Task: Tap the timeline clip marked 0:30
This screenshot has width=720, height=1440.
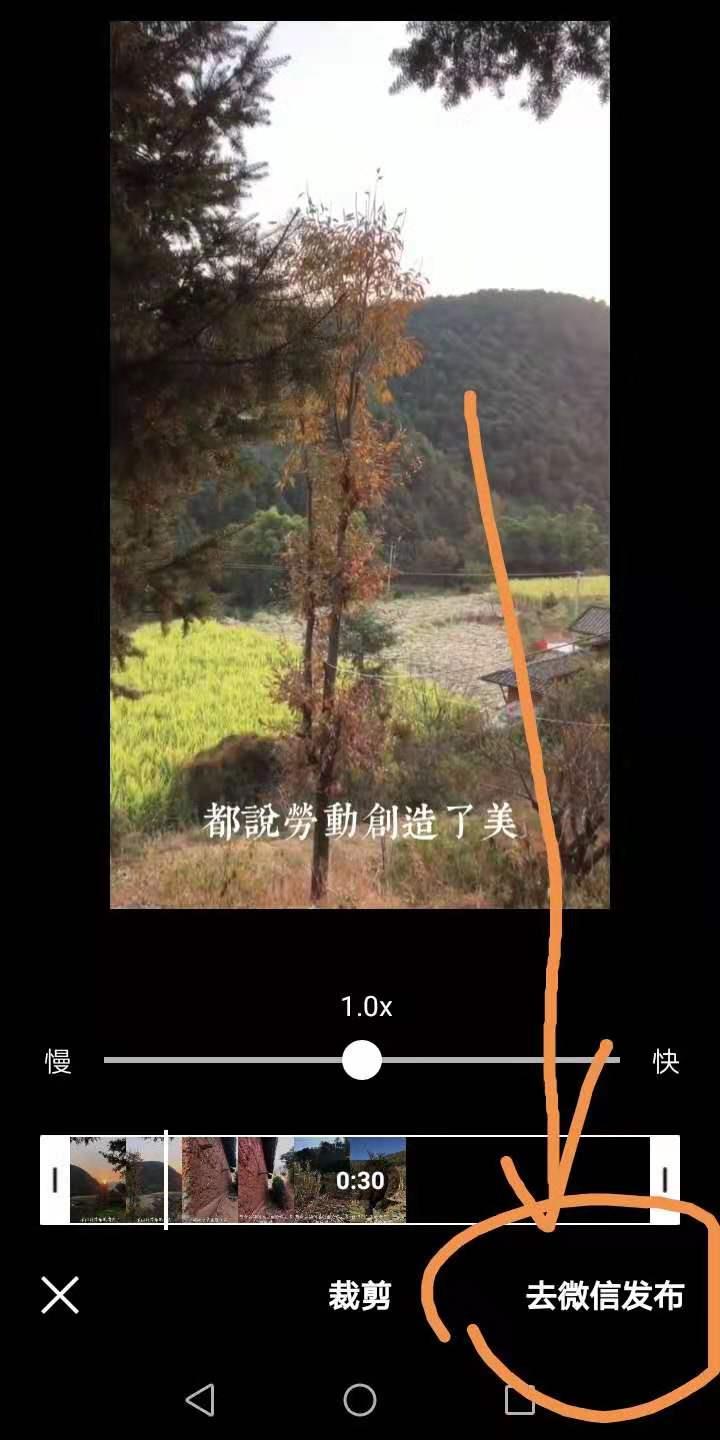Action: 360,1181
